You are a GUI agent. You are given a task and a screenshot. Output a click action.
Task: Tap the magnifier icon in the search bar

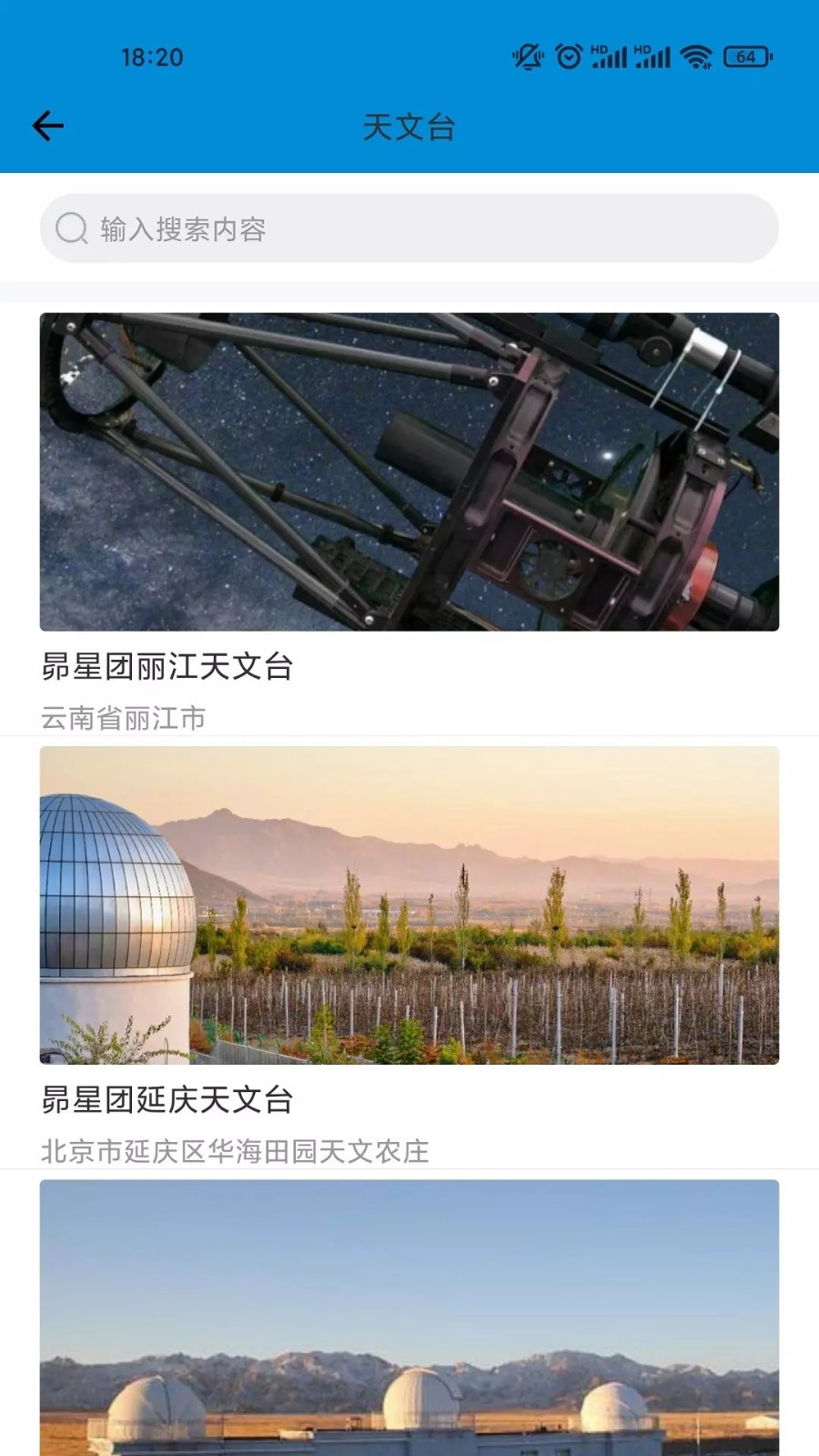click(71, 229)
